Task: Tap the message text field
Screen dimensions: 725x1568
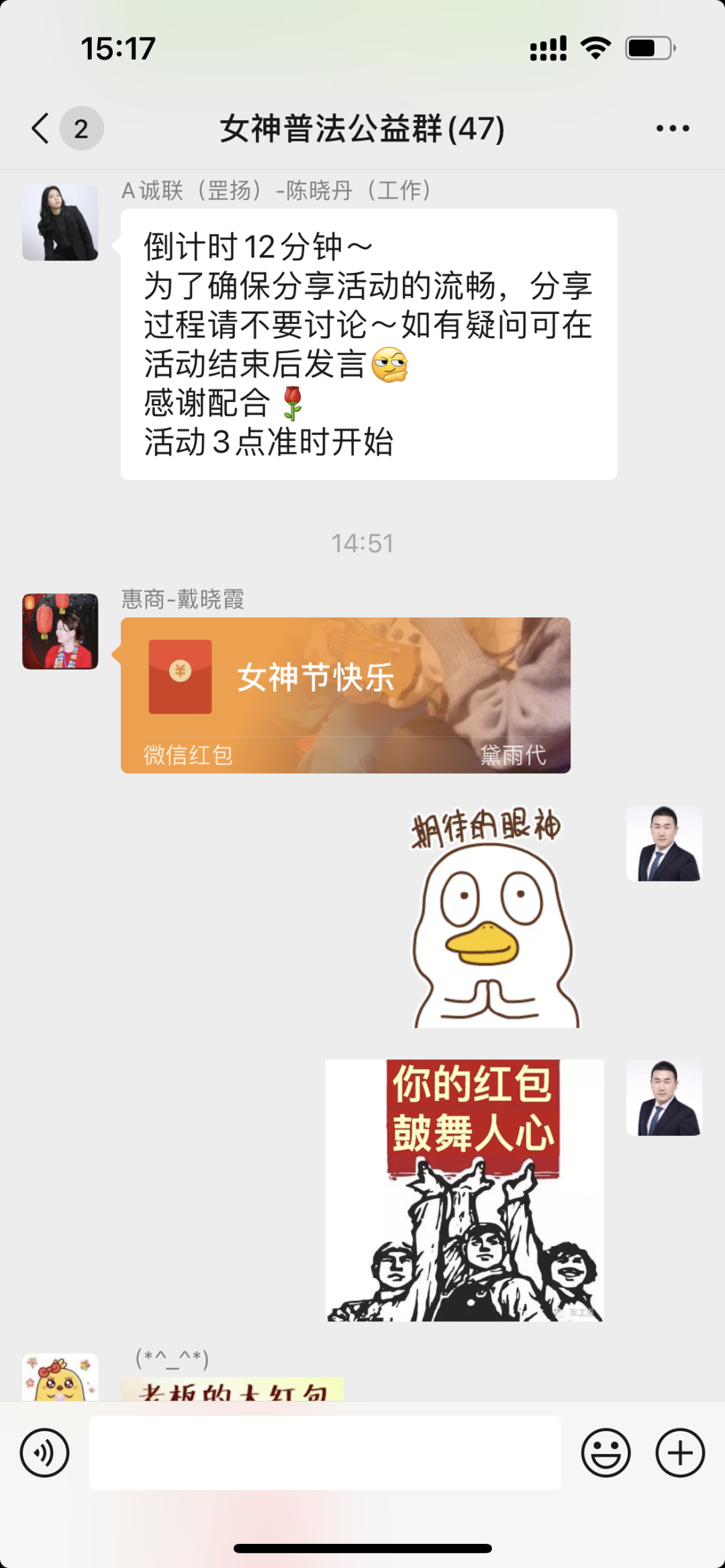Action: pos(325,1453)
